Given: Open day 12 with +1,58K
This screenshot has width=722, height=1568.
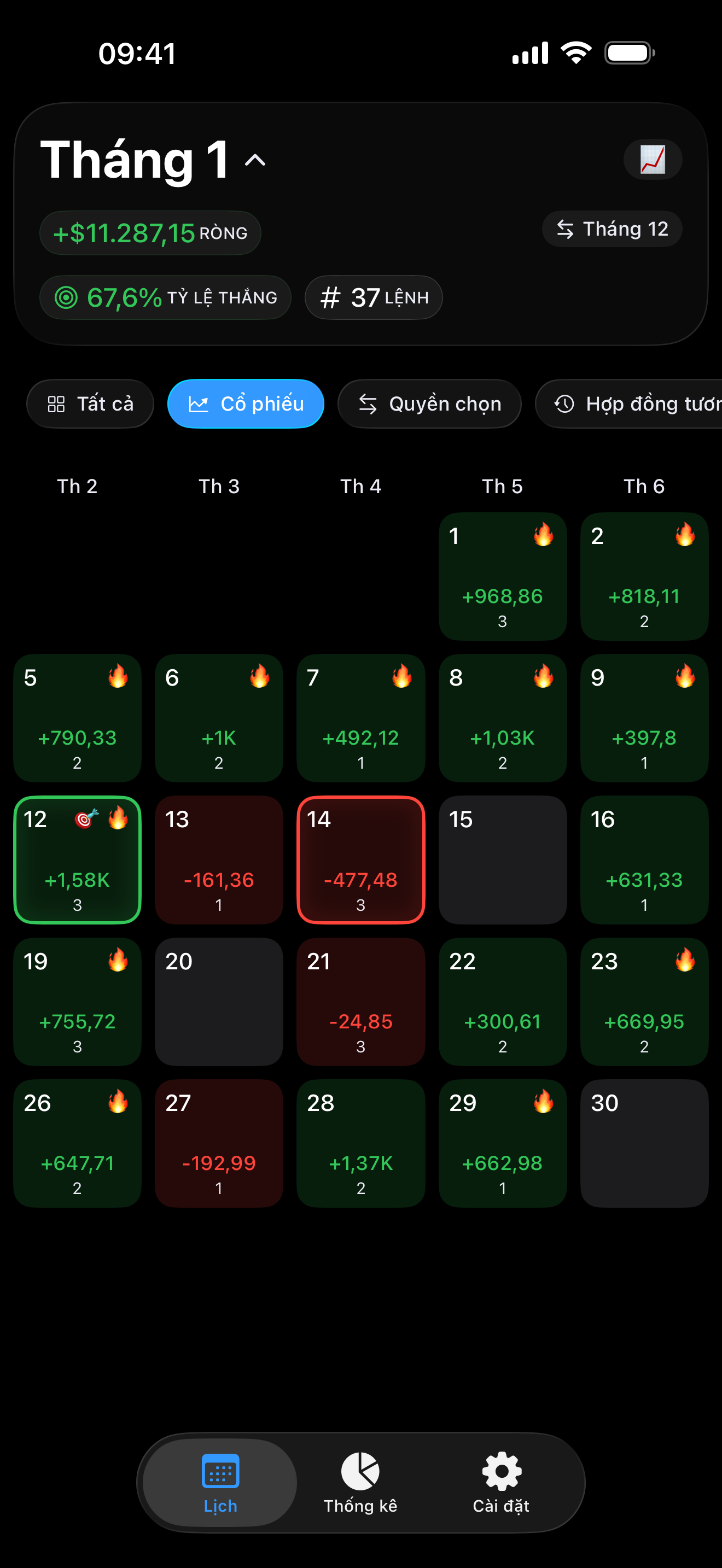Looking at the screenshot, I should [77, 860].
